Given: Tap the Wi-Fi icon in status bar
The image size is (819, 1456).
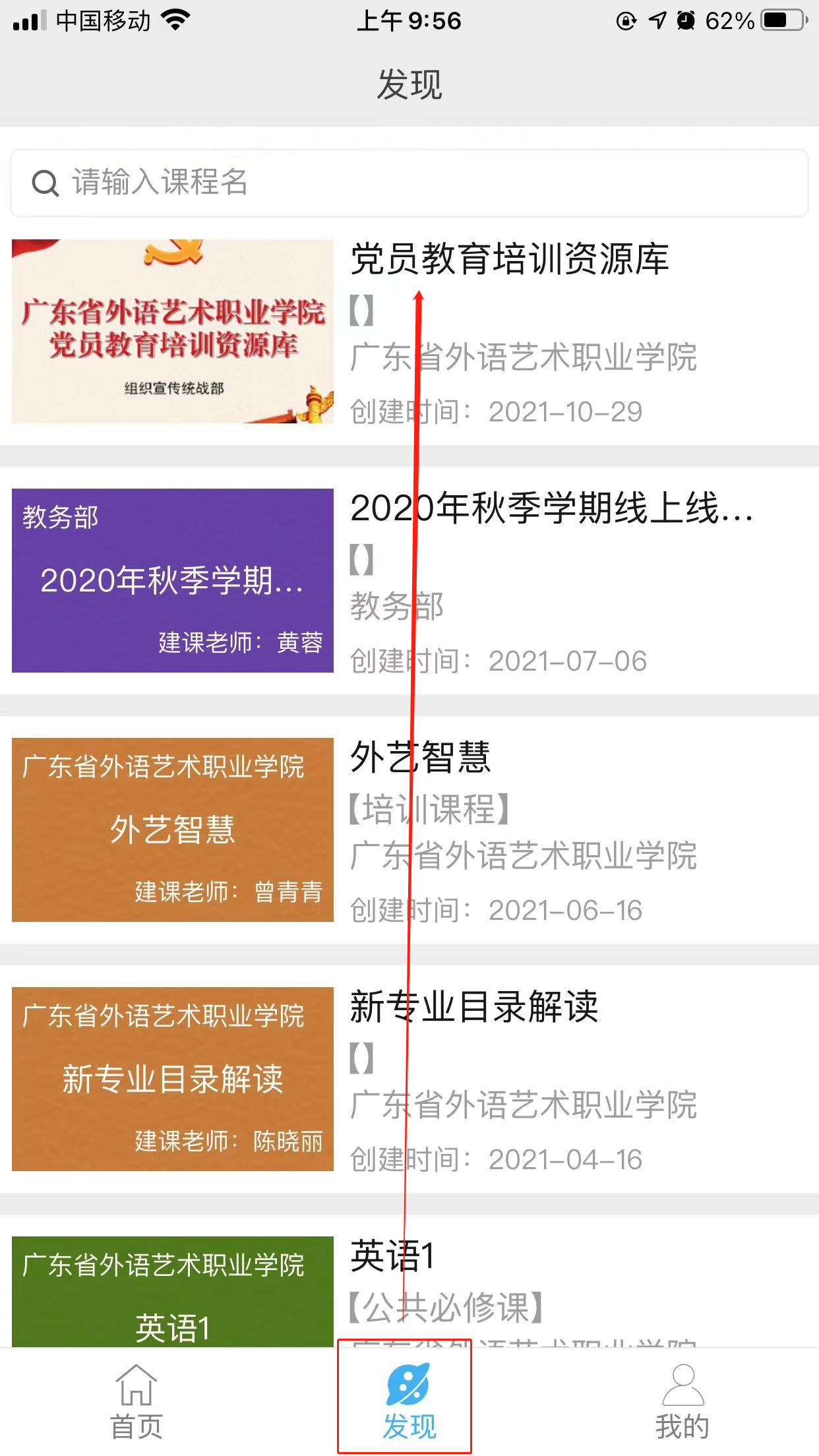Looking at the screenshot, I should (x=175, y=18).
